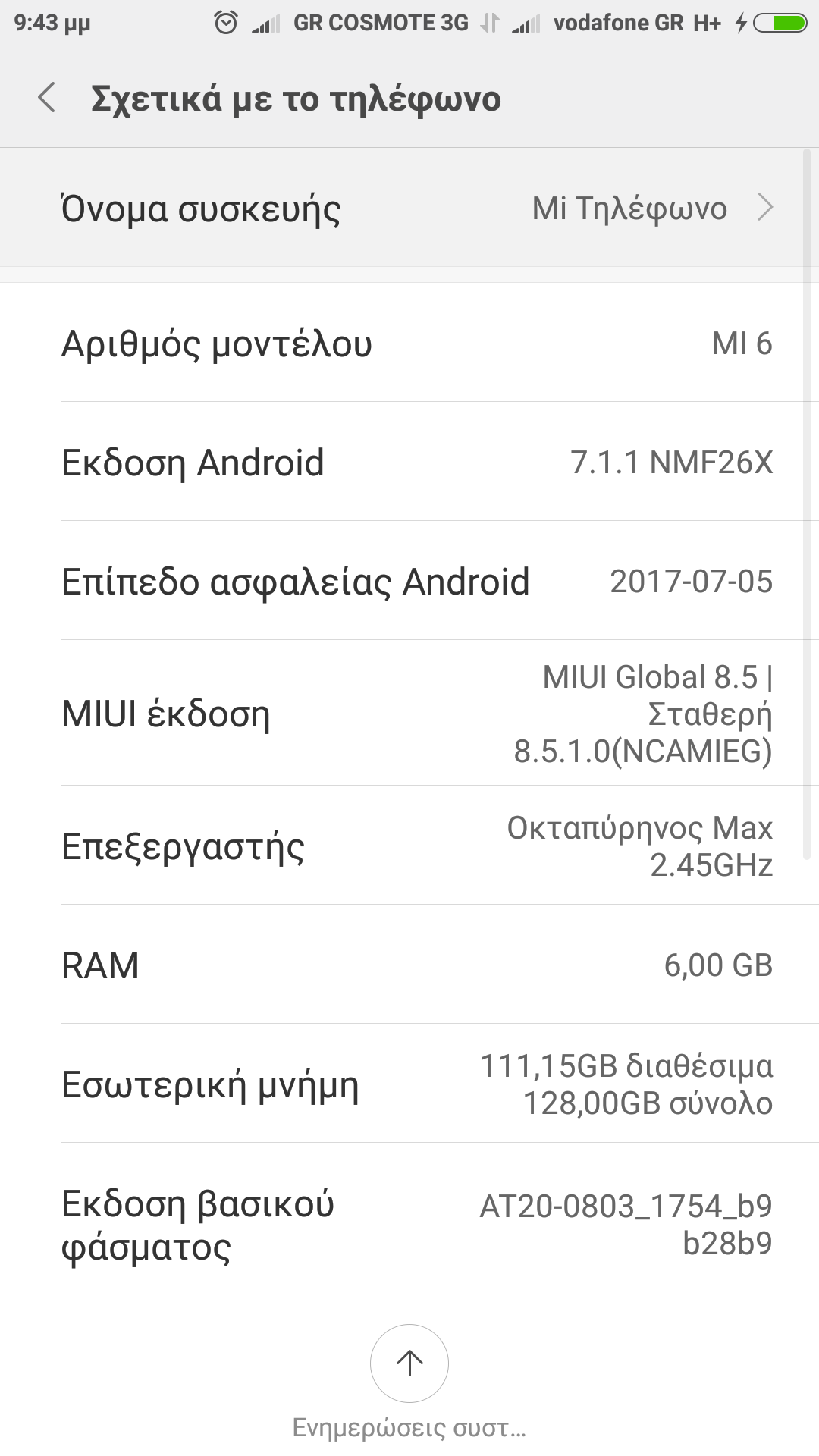This screenshot has width=819, height=1456.
Task: Open the Όνομα συσκευής row
Action: [x=409, y=208]
